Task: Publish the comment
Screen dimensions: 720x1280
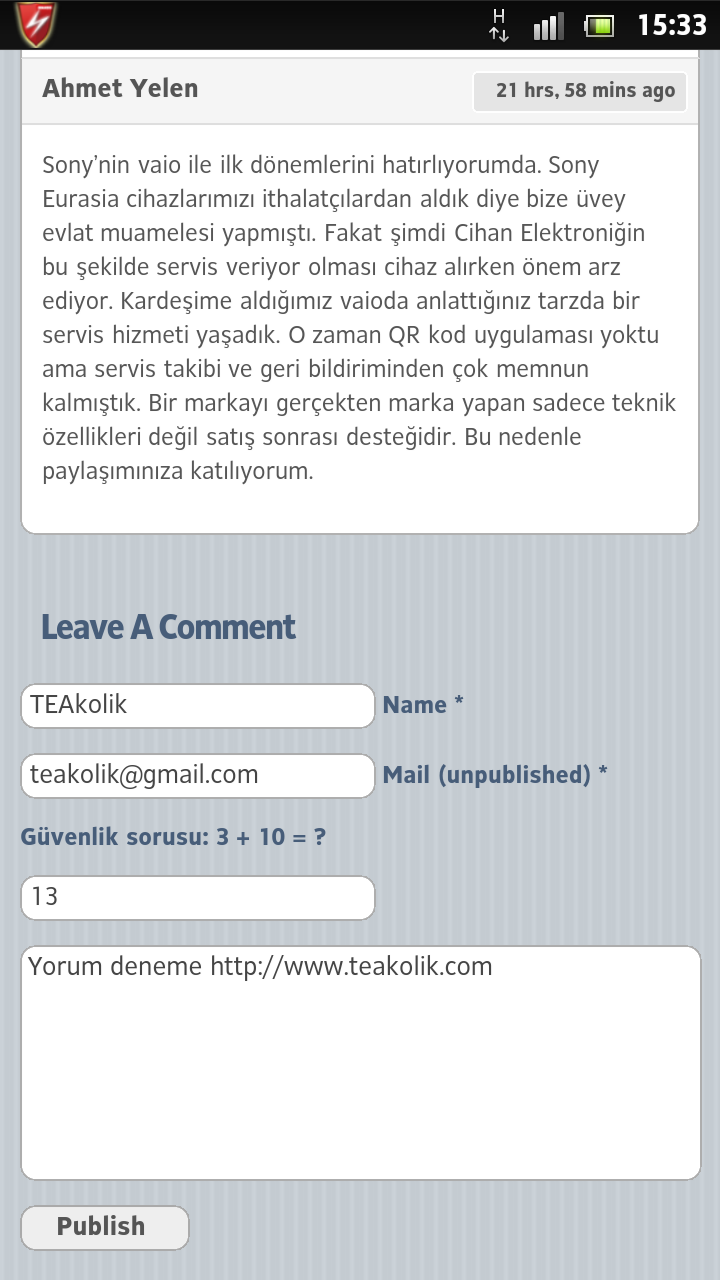Action: tap(104, 1227)
